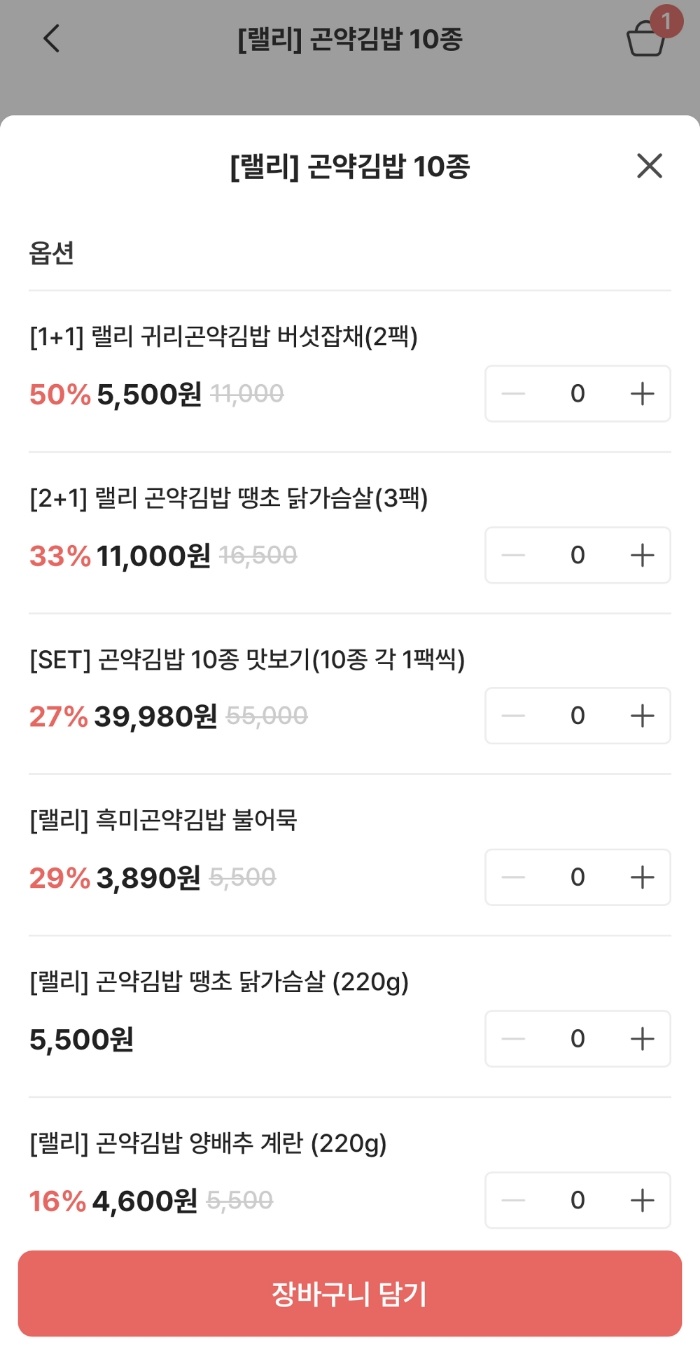Open the shopping basket icon

[647, 38]
